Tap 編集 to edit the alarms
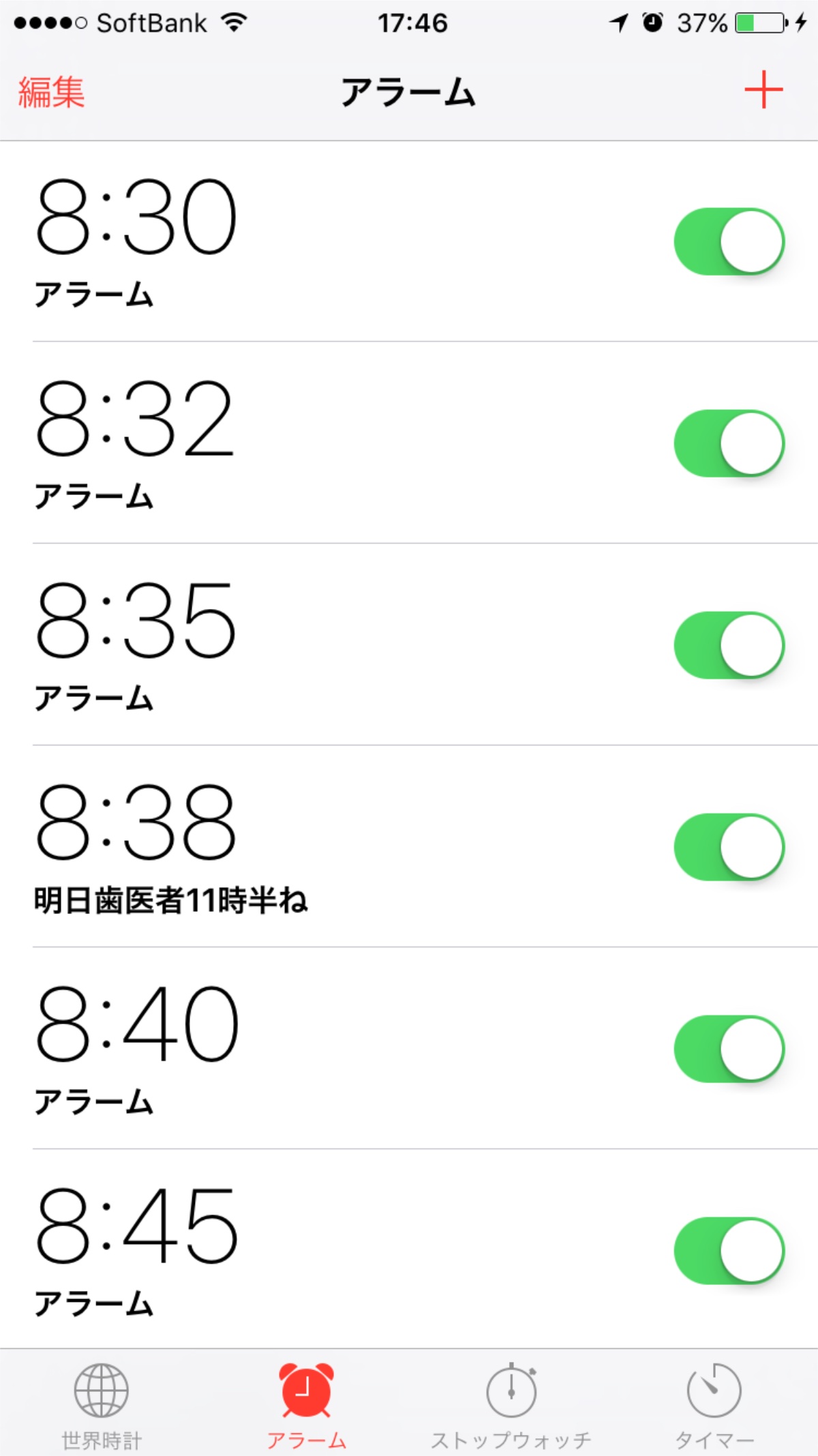Screen dimensions: 818x1456 51,91
